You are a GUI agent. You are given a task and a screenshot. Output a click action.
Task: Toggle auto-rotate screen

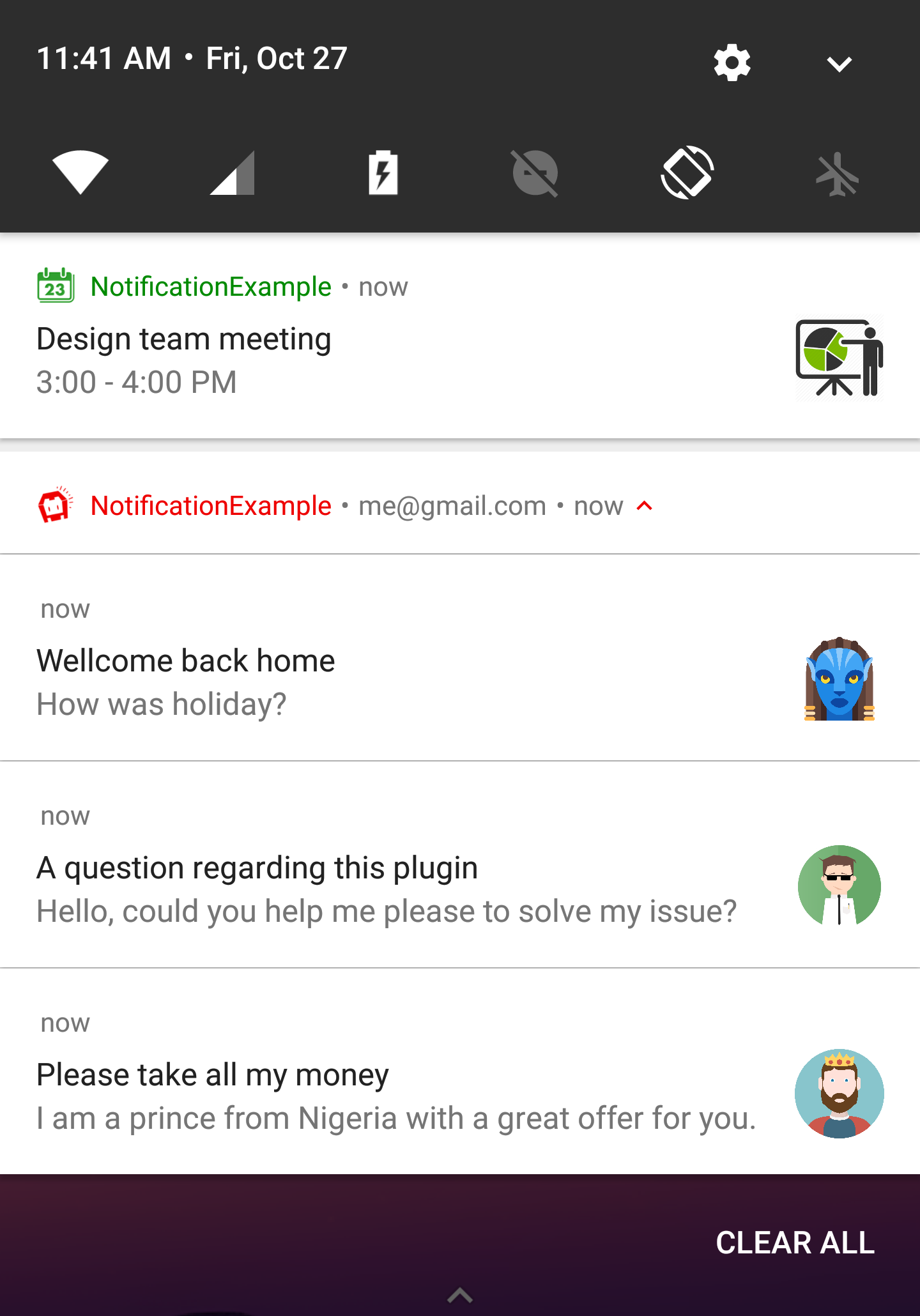(x=687, y=172)
